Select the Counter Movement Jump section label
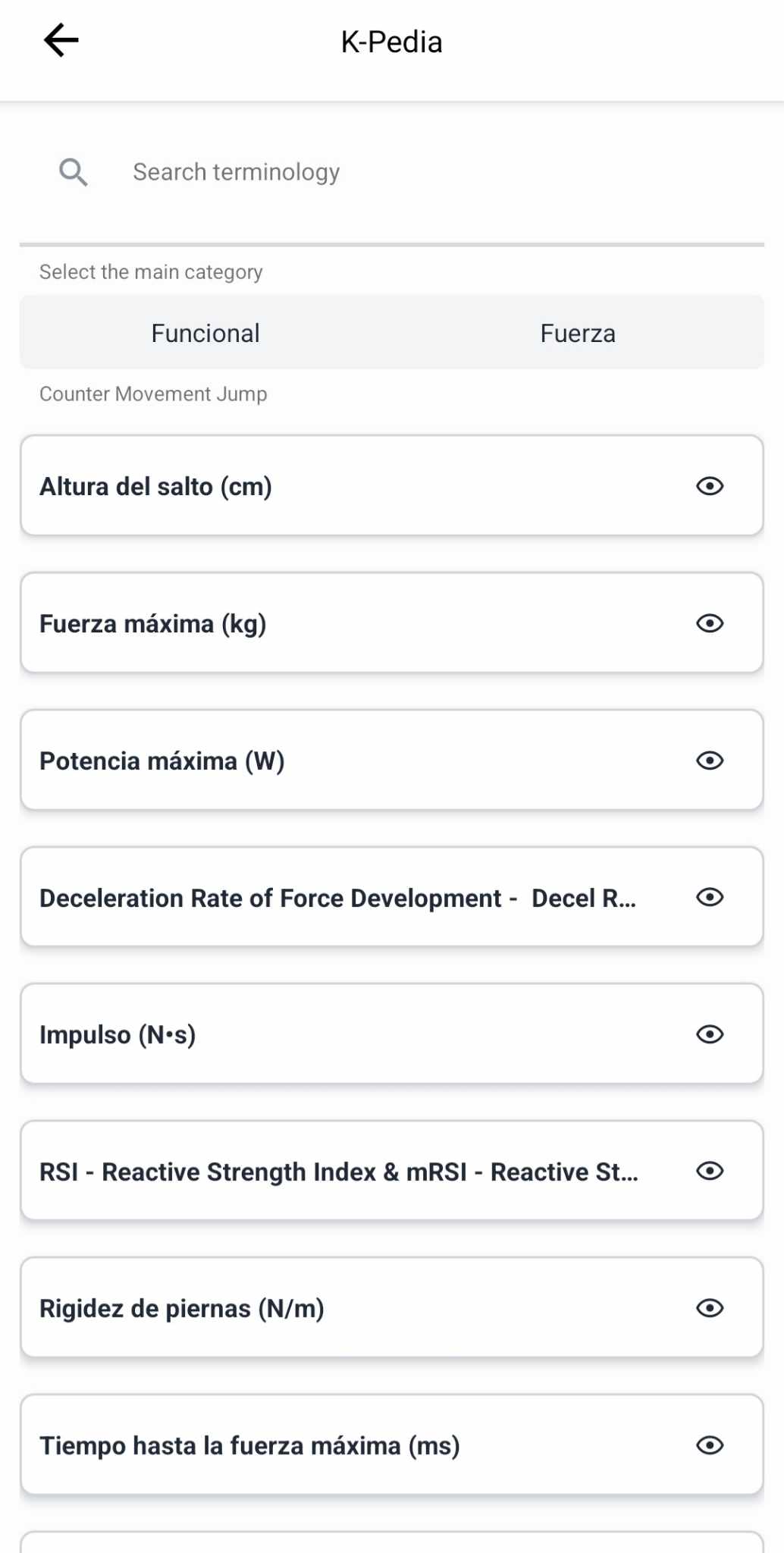784x1553 pixels. pos(152,394)
